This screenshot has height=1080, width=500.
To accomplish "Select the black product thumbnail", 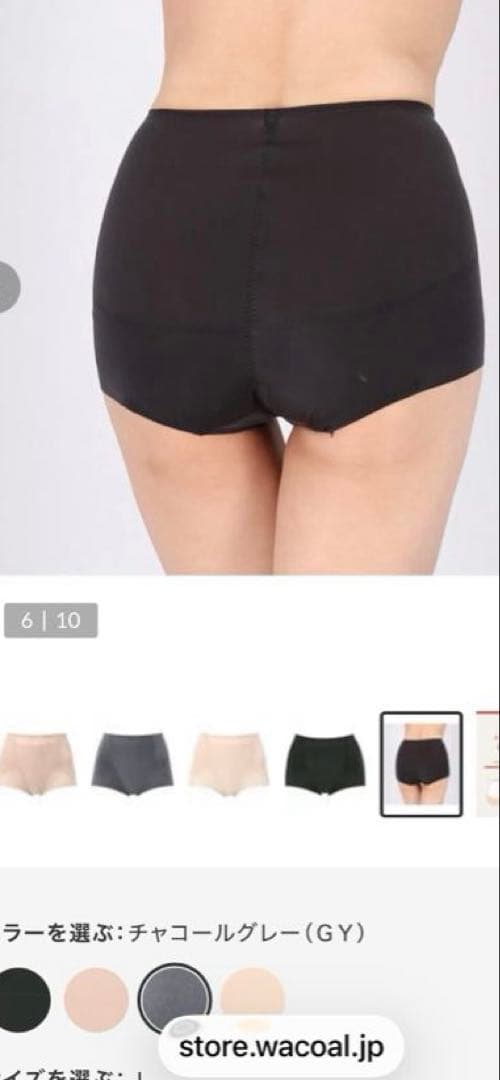I will coord(325,764).
